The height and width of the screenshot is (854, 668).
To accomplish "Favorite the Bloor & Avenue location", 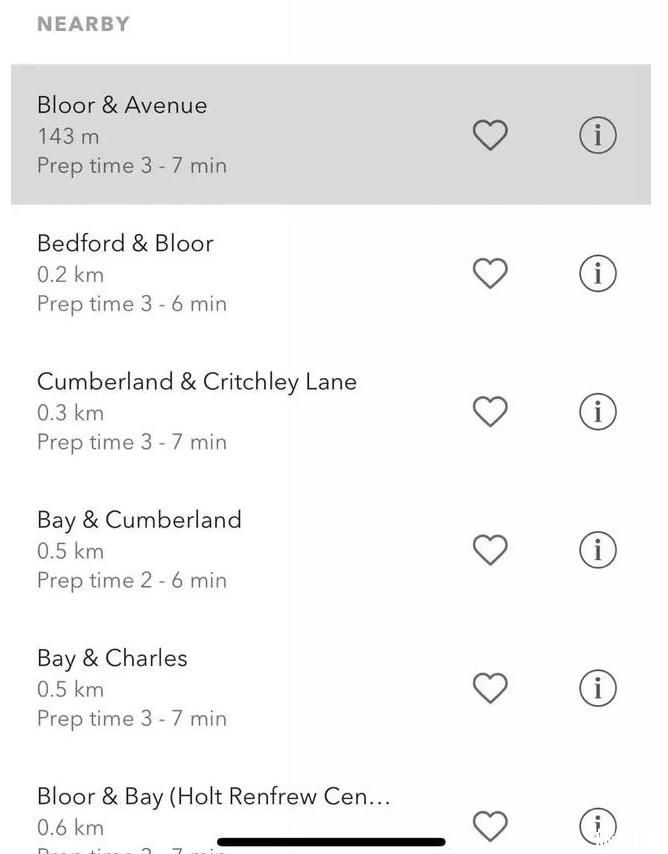I will (490, 135).
